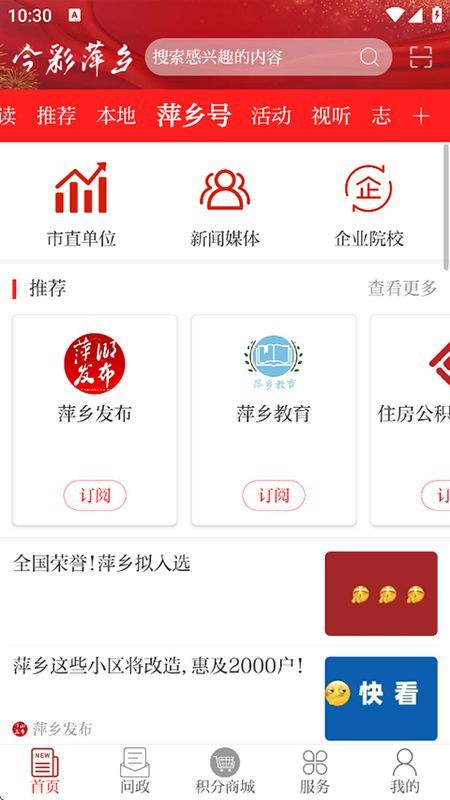Add channels with the plus icon

tap(421, 116)
